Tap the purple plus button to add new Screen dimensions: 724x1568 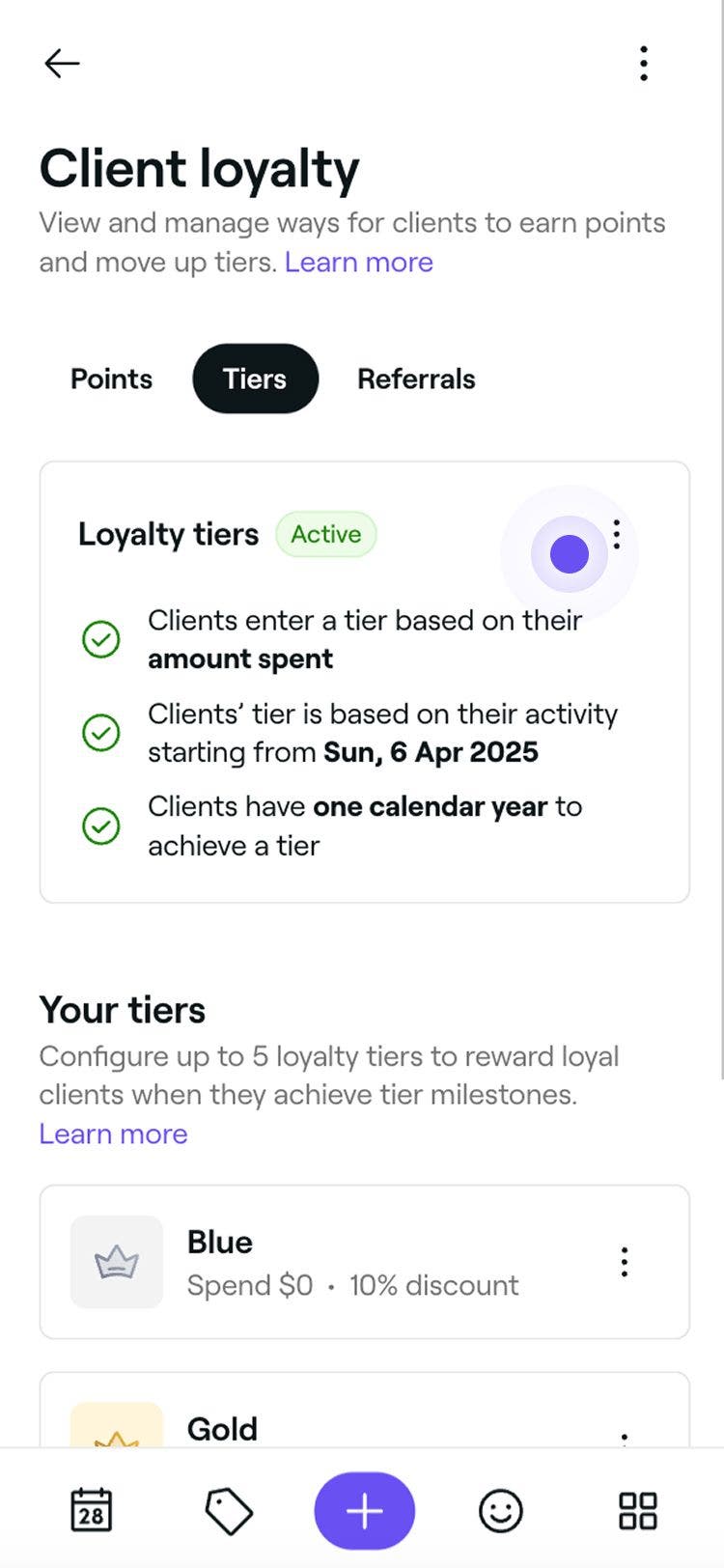pyautogui.click(x=364, y=1511)
